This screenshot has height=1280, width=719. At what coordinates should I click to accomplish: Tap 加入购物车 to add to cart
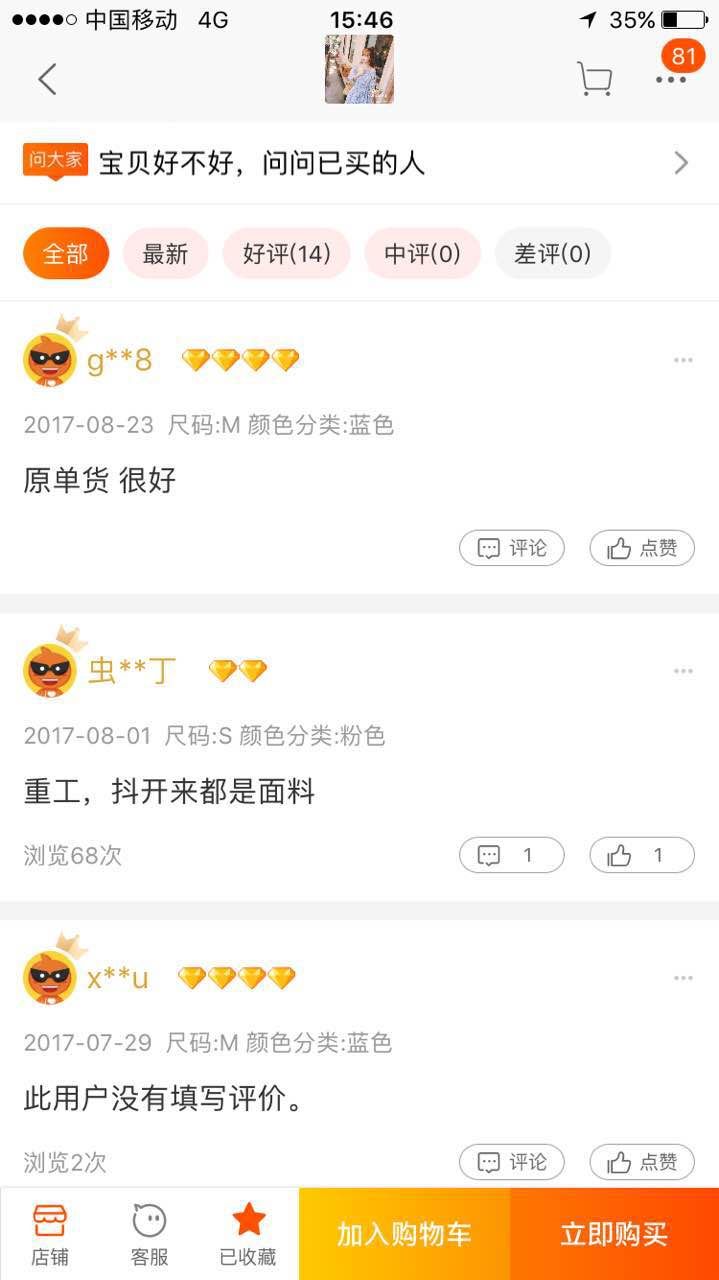point(404,1234)
